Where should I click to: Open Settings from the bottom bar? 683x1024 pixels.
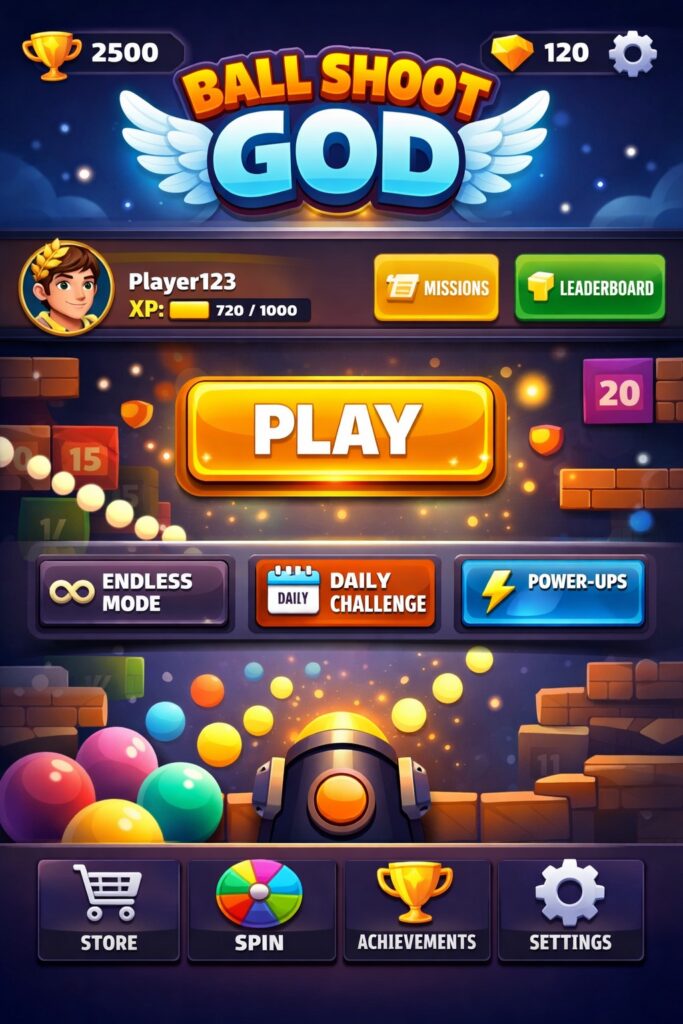point(570,910)
